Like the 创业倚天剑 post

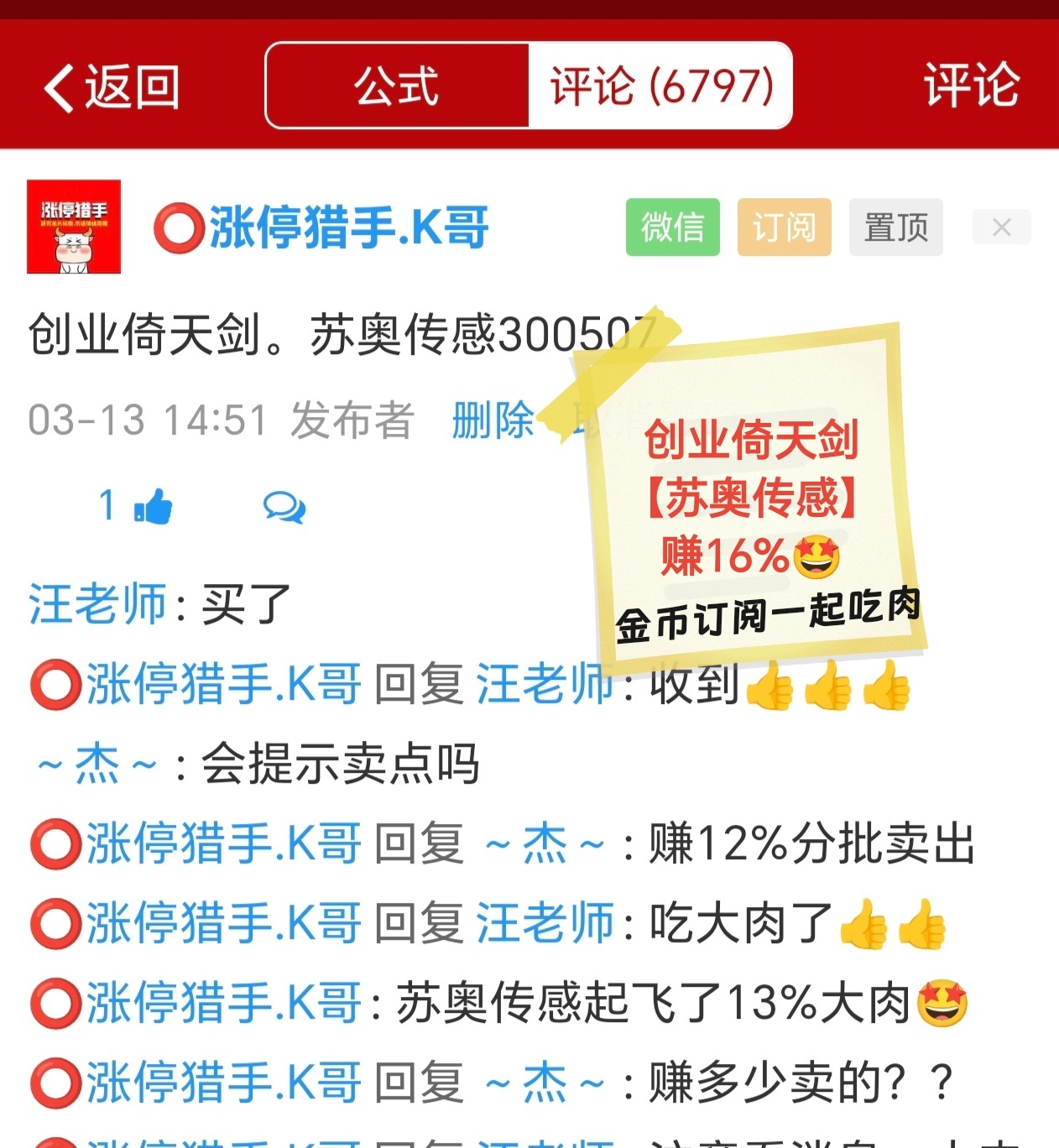coord(152,506)
